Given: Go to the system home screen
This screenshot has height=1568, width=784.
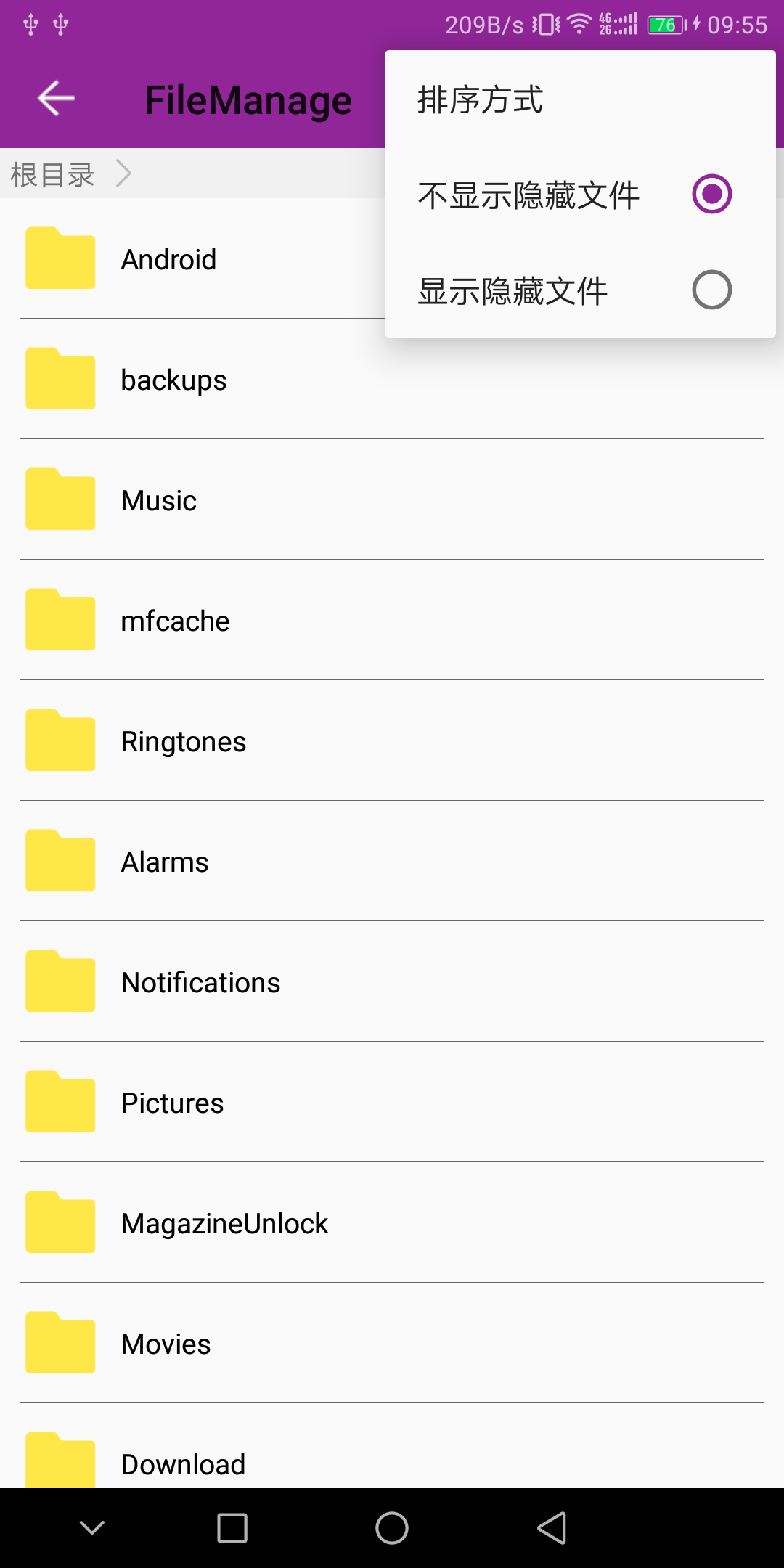Looking at the screenshot, I should click(x=392, y=1528).
